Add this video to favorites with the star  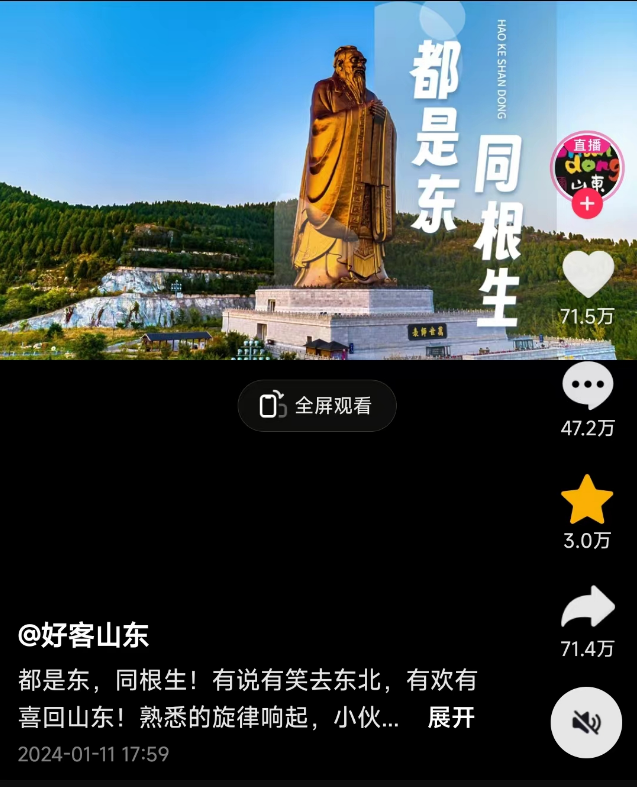click(587, 501)
